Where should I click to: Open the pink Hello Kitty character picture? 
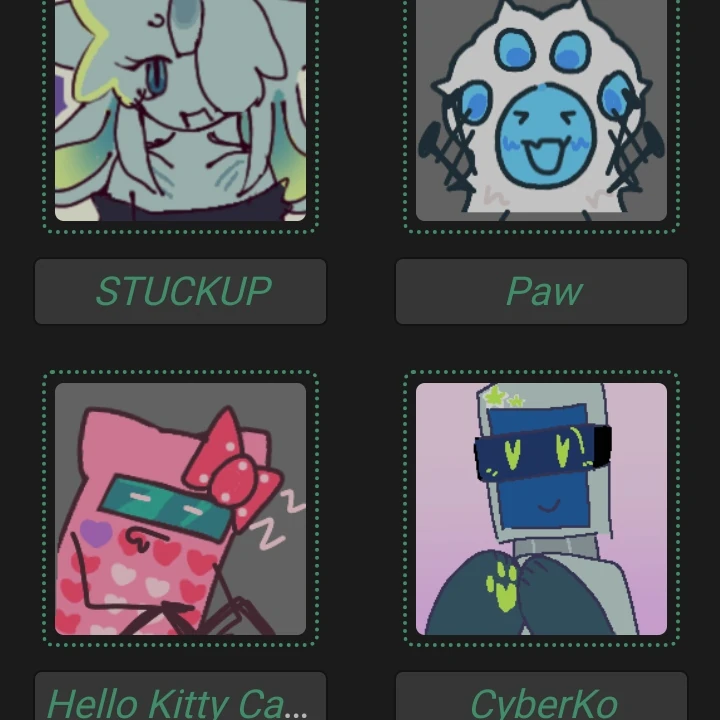[x=180, y=508]
